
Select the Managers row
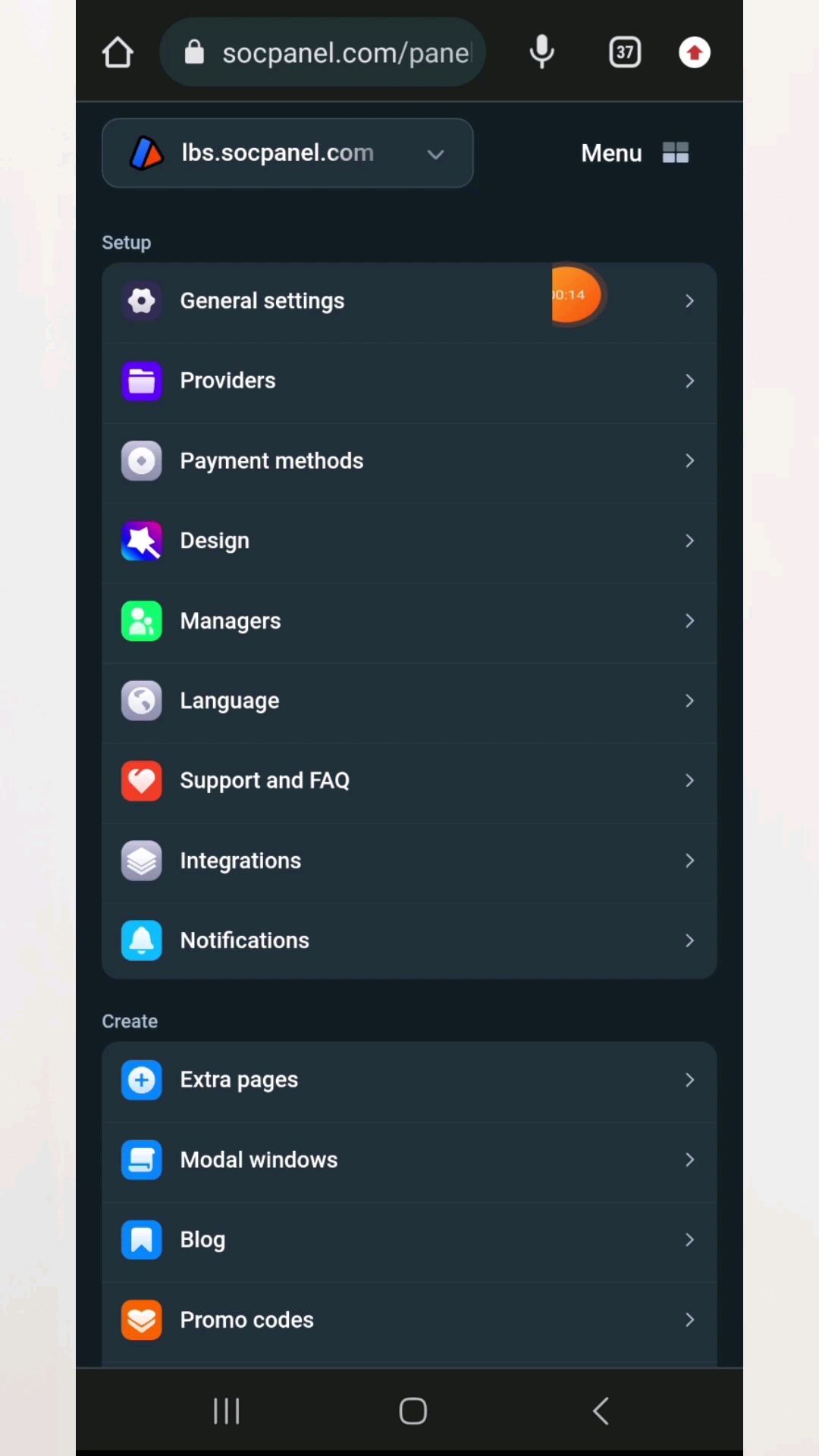tap(409, 621)
